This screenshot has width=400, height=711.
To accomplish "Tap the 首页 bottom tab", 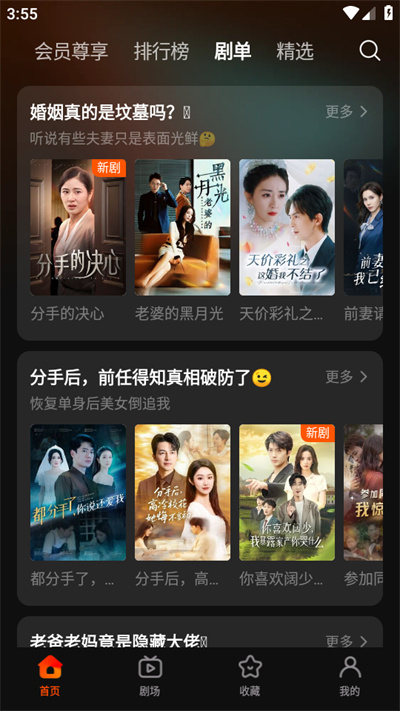I will tap(50, 676).
